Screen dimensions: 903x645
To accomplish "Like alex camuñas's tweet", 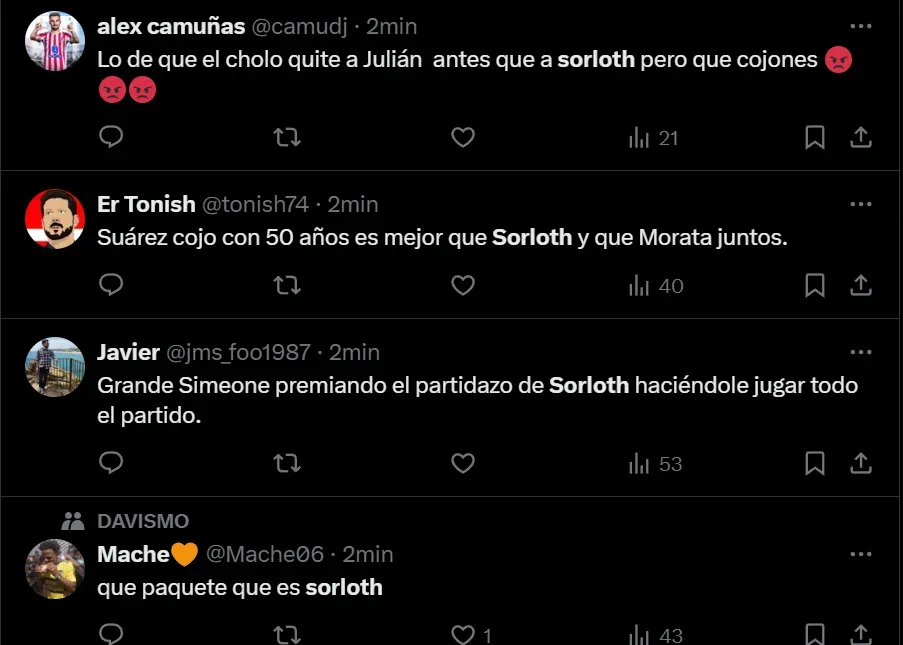I will pyautogui.click(x=462, y=138).
